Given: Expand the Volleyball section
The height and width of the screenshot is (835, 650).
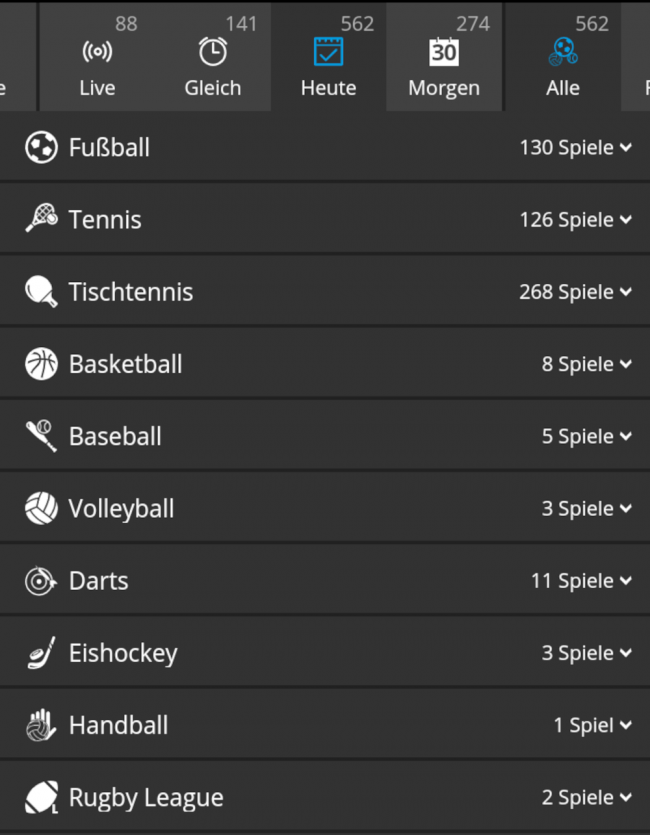Looking at the screenshot, I should point(325,508).
